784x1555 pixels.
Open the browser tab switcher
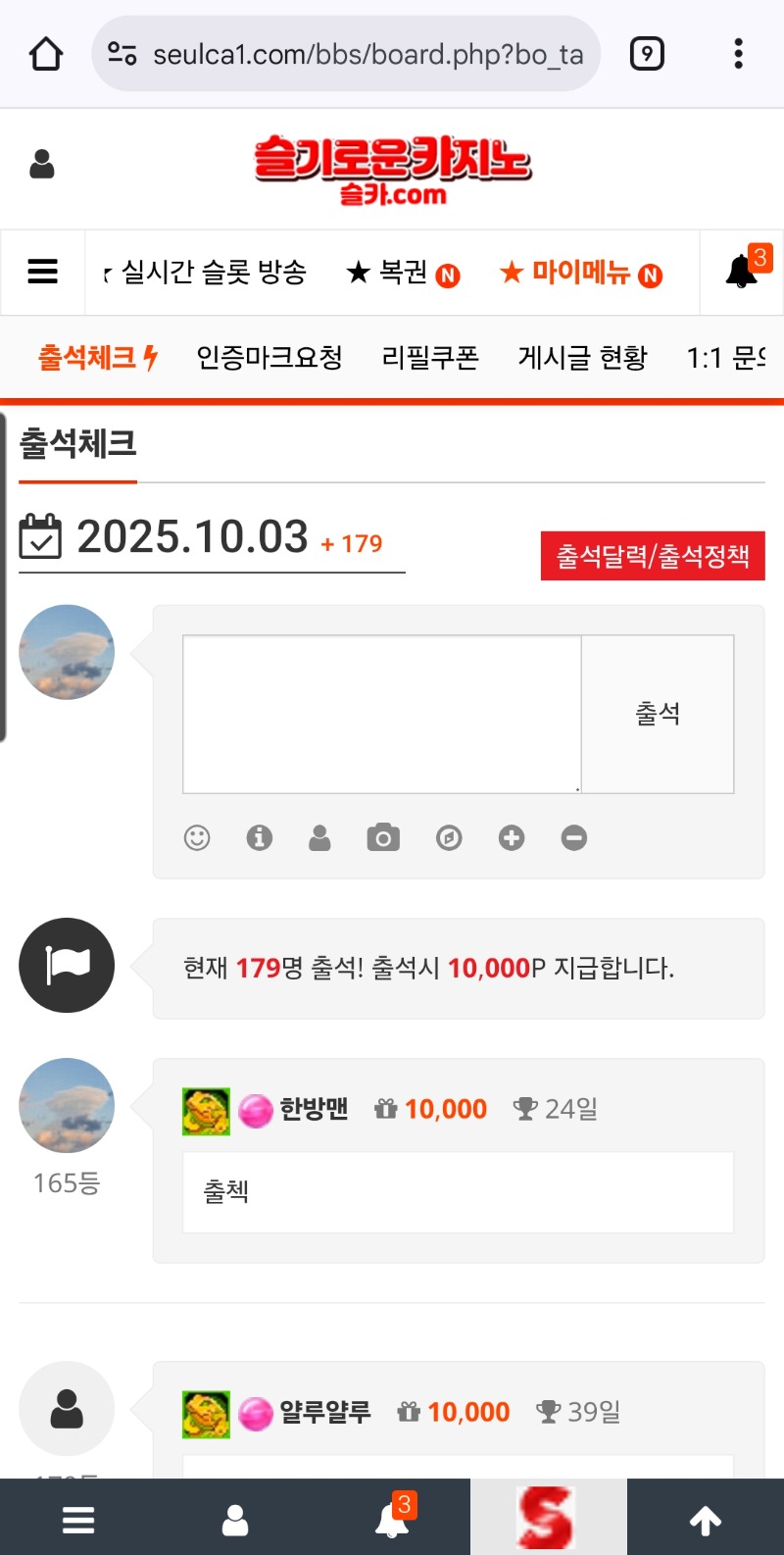point(647,54)
